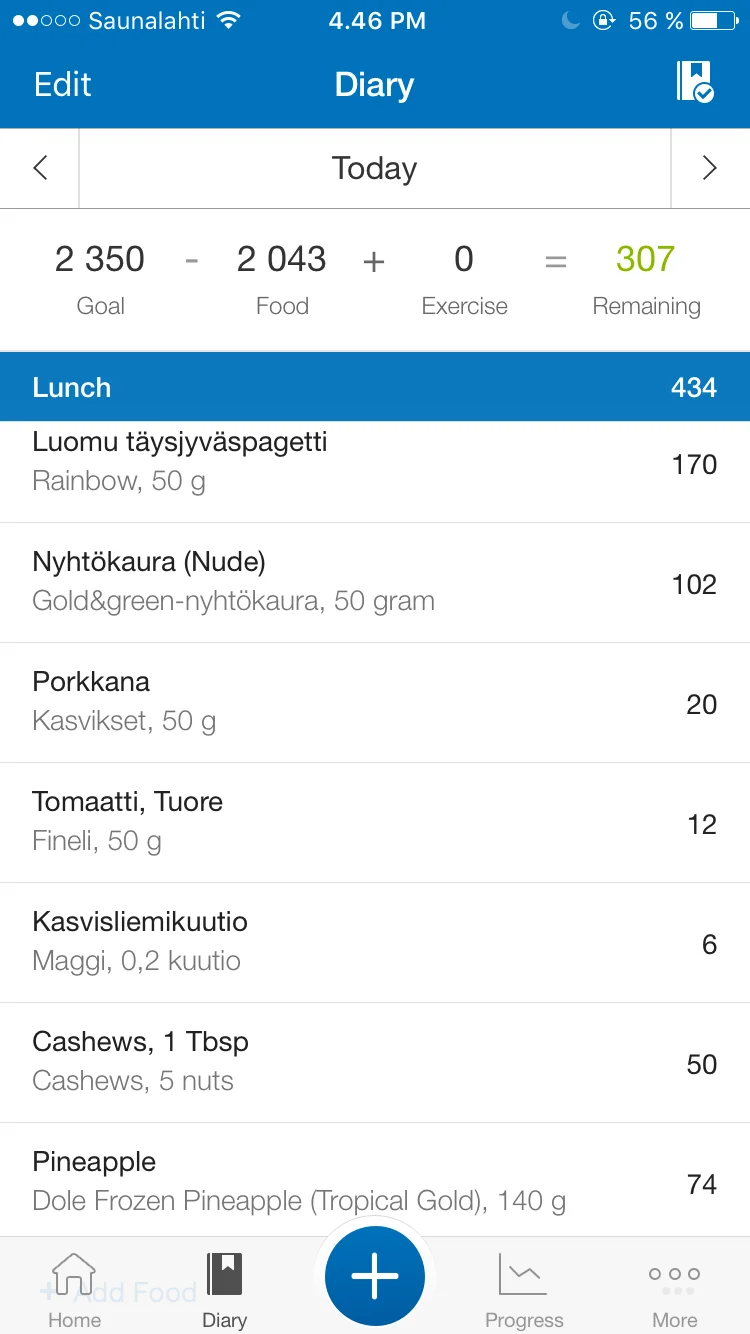Open Luomu täysjyväspagetti entry
750x1334 pixels.
click(x=374, y=463)
